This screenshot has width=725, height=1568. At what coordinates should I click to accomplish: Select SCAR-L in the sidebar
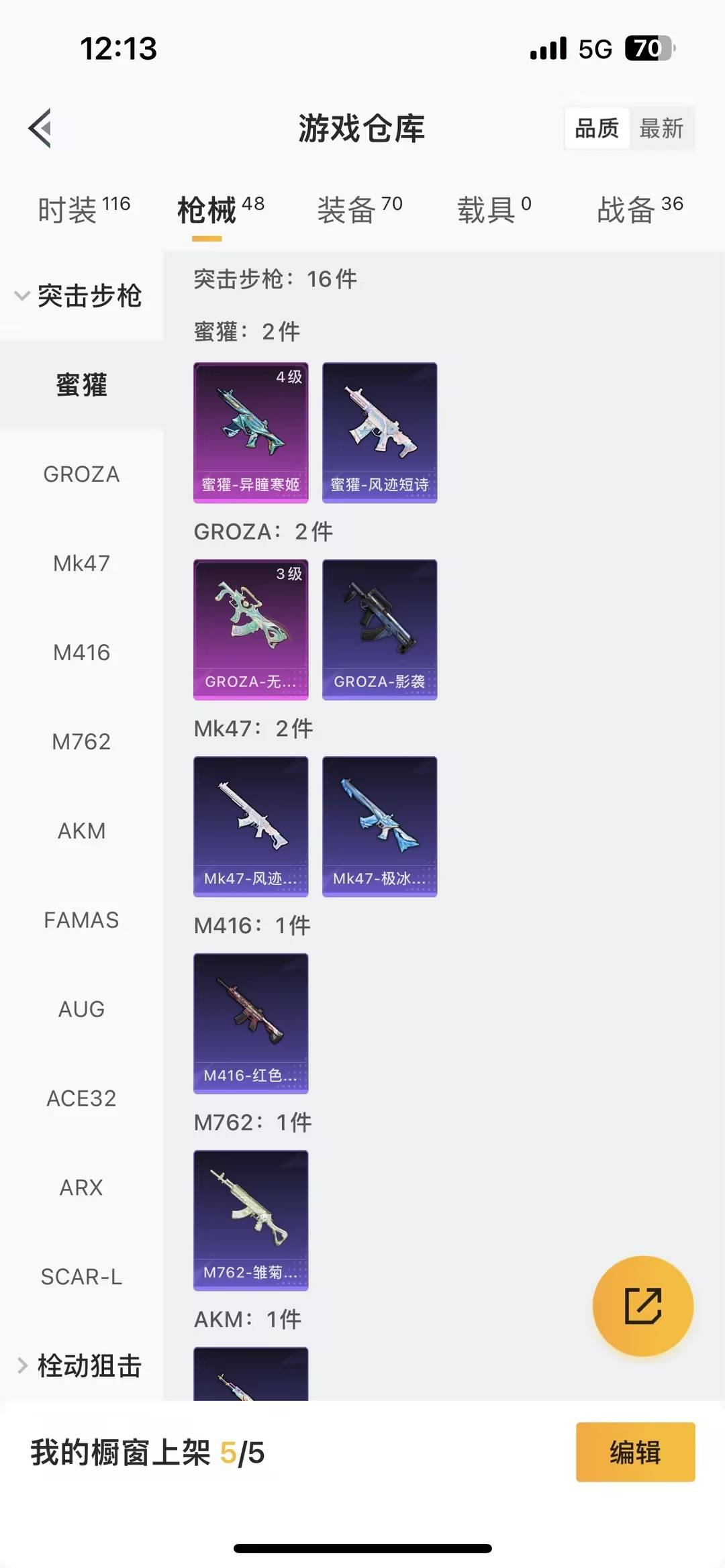[x=81, y=1276]
